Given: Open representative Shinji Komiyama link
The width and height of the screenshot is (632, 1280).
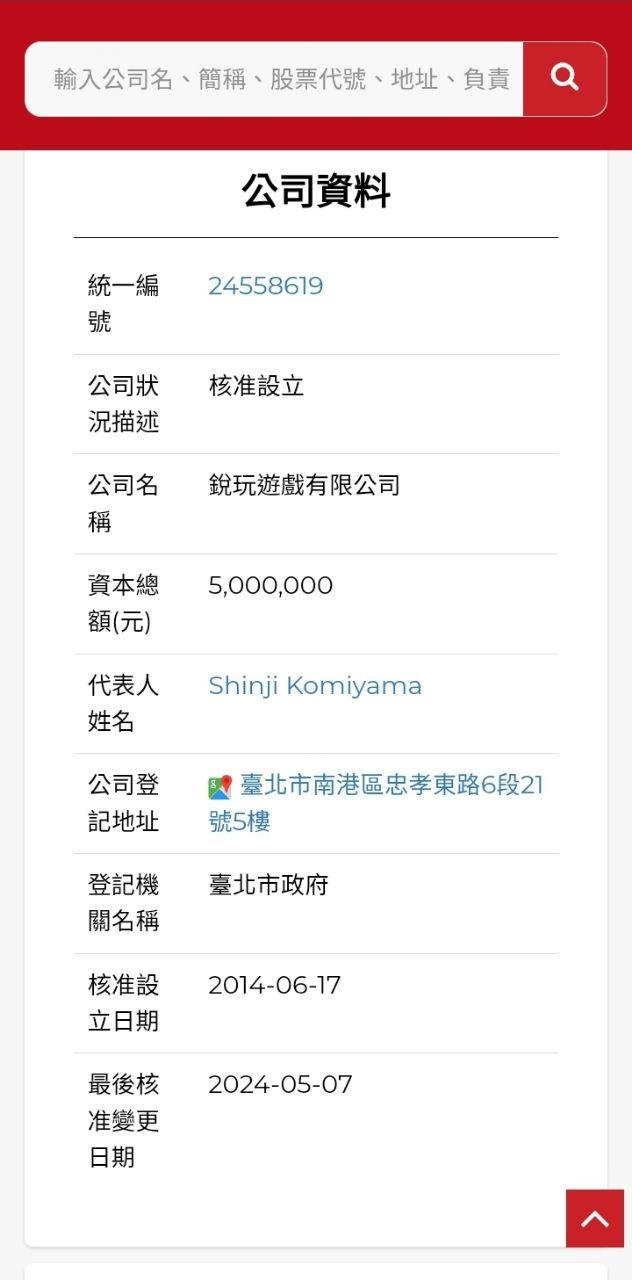Looking at the screenshot, I should coord(315,686).
